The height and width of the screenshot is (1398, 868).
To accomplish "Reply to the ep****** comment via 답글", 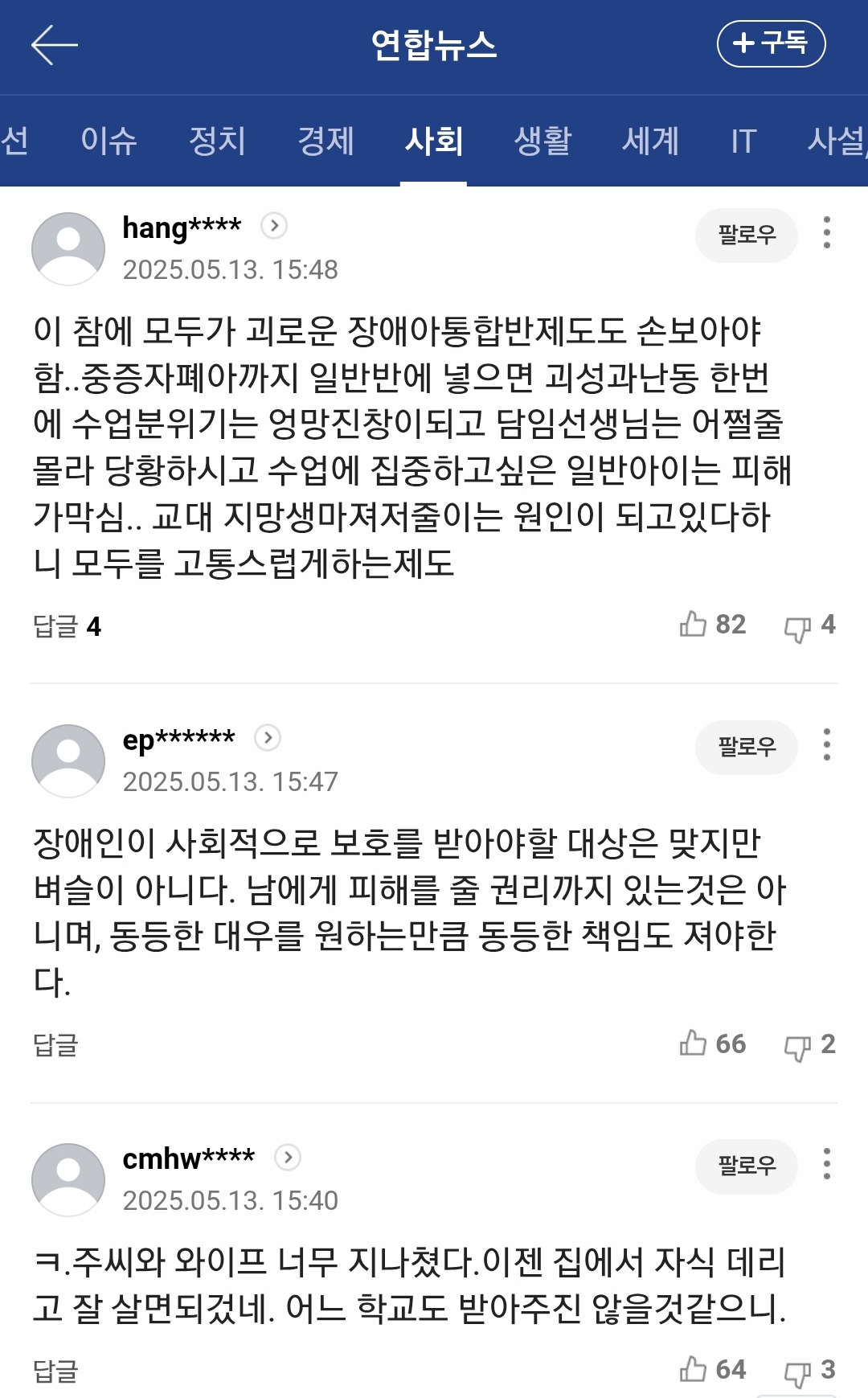I will tap(55, 1044).
